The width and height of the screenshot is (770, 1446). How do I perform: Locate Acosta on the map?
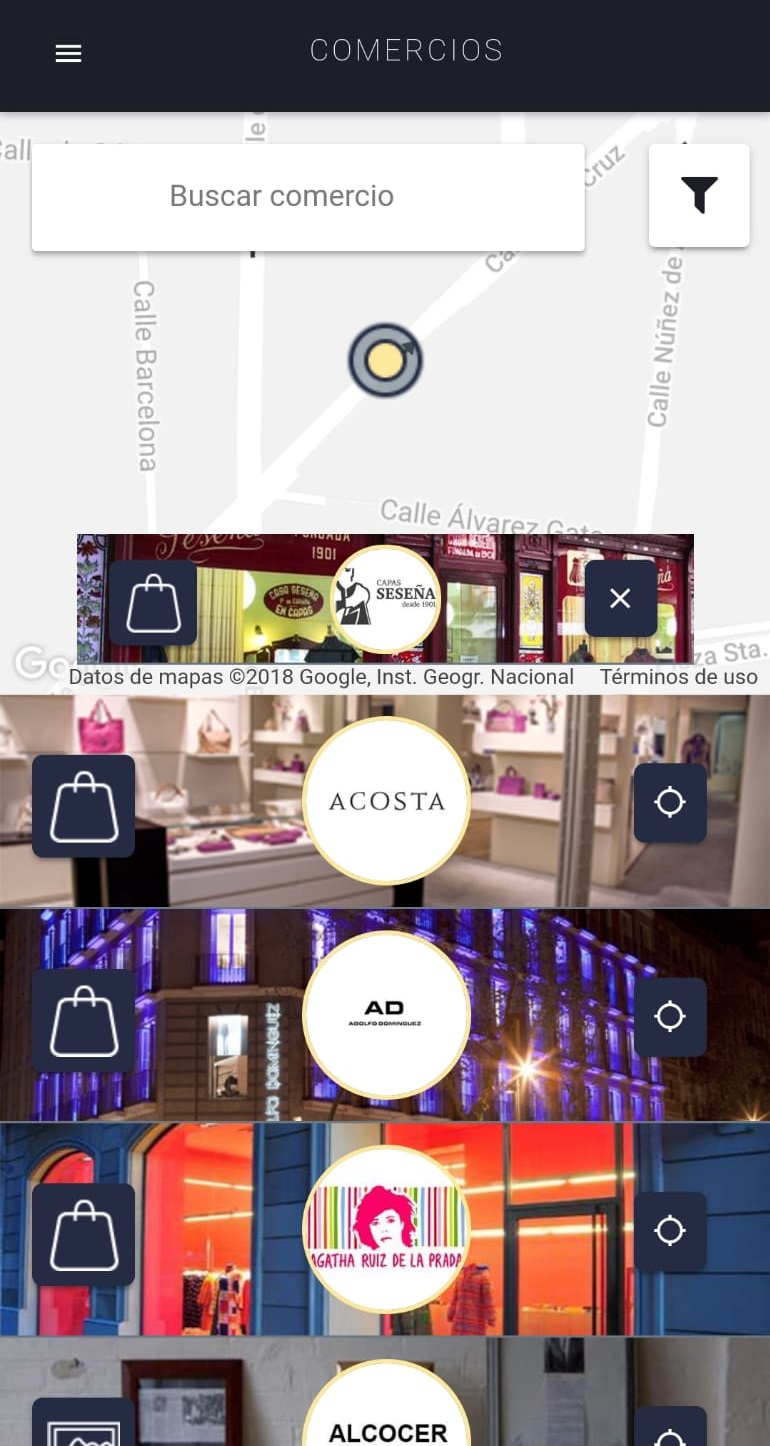coord(670,802)
